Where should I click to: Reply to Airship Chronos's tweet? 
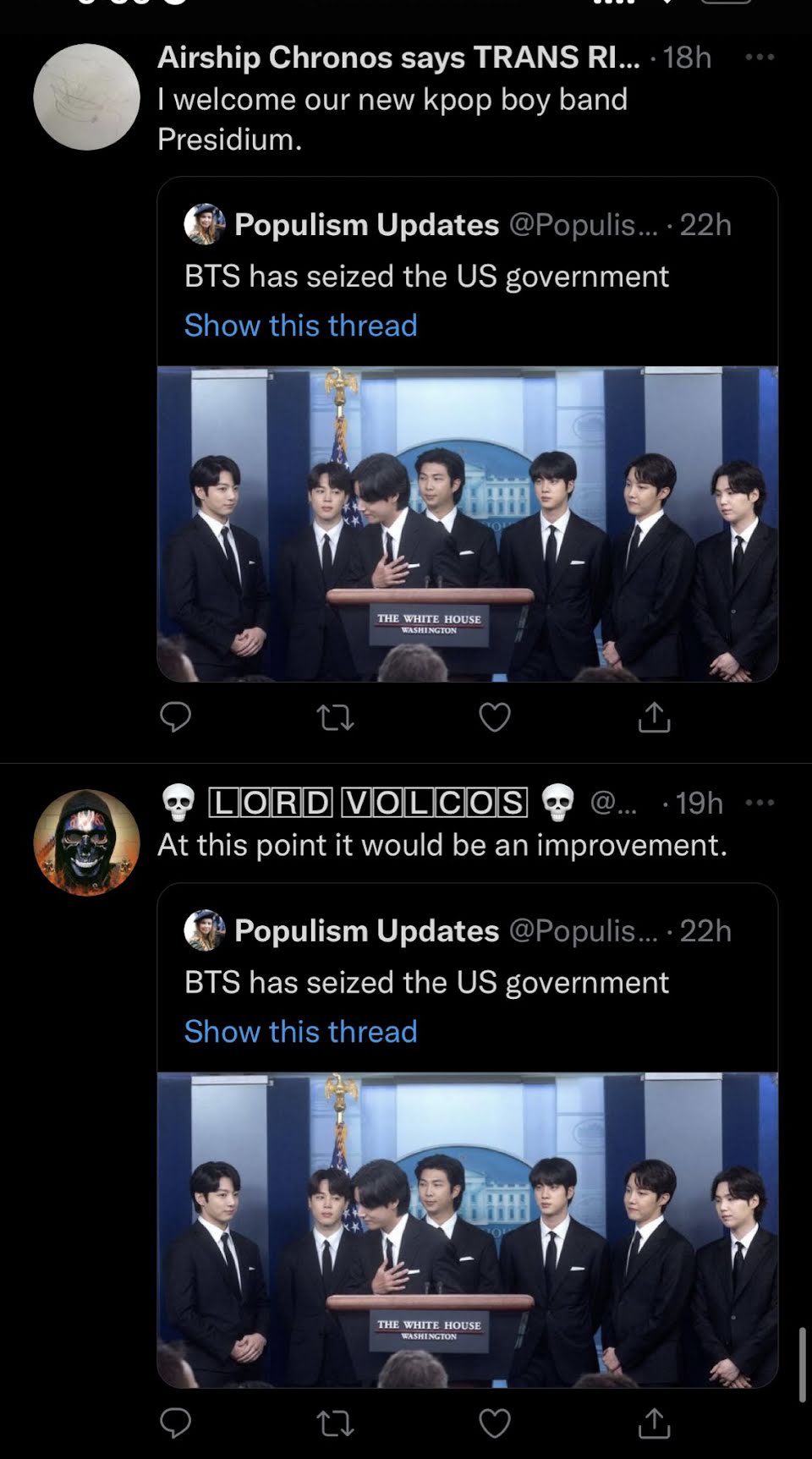[x=175, y=717]
